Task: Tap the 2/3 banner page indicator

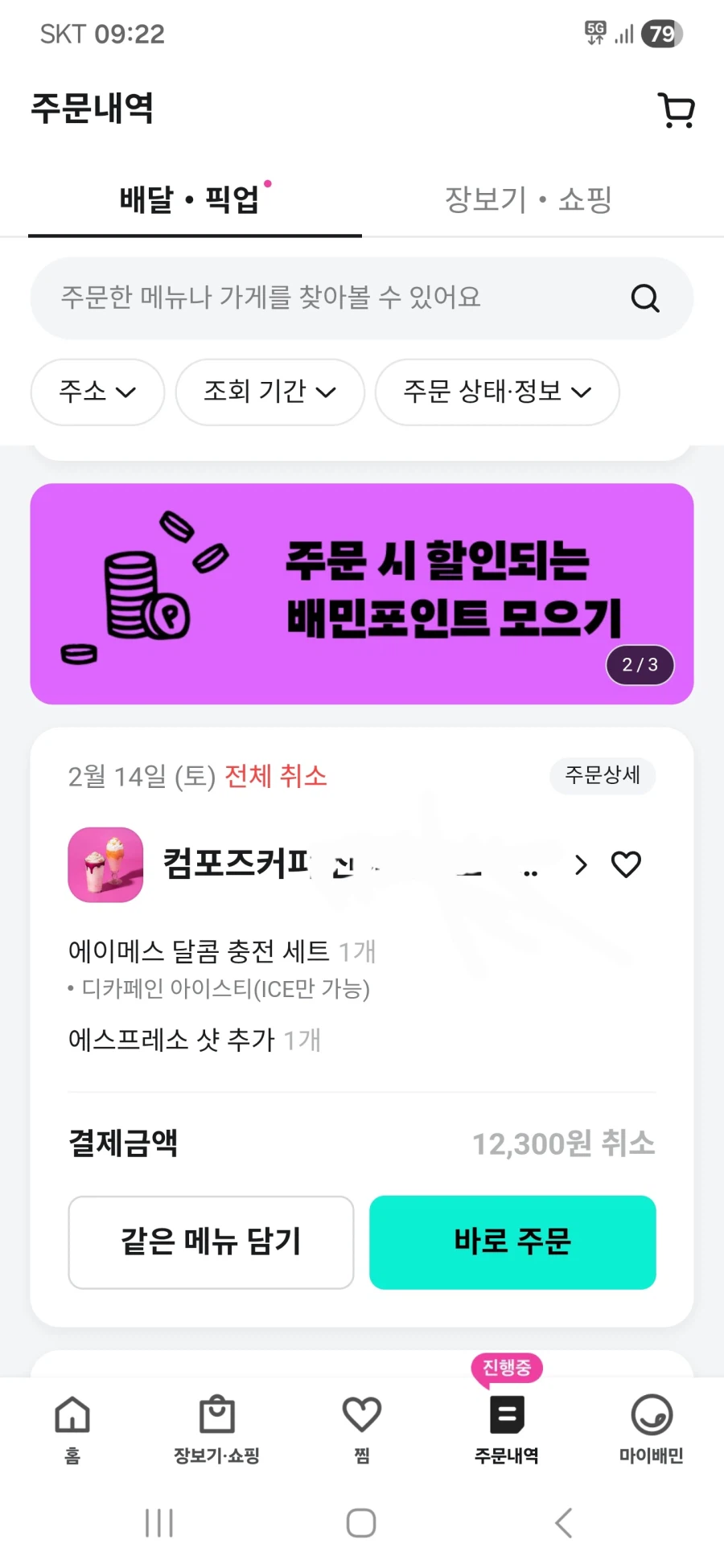Action: click(x=640, y=665)
